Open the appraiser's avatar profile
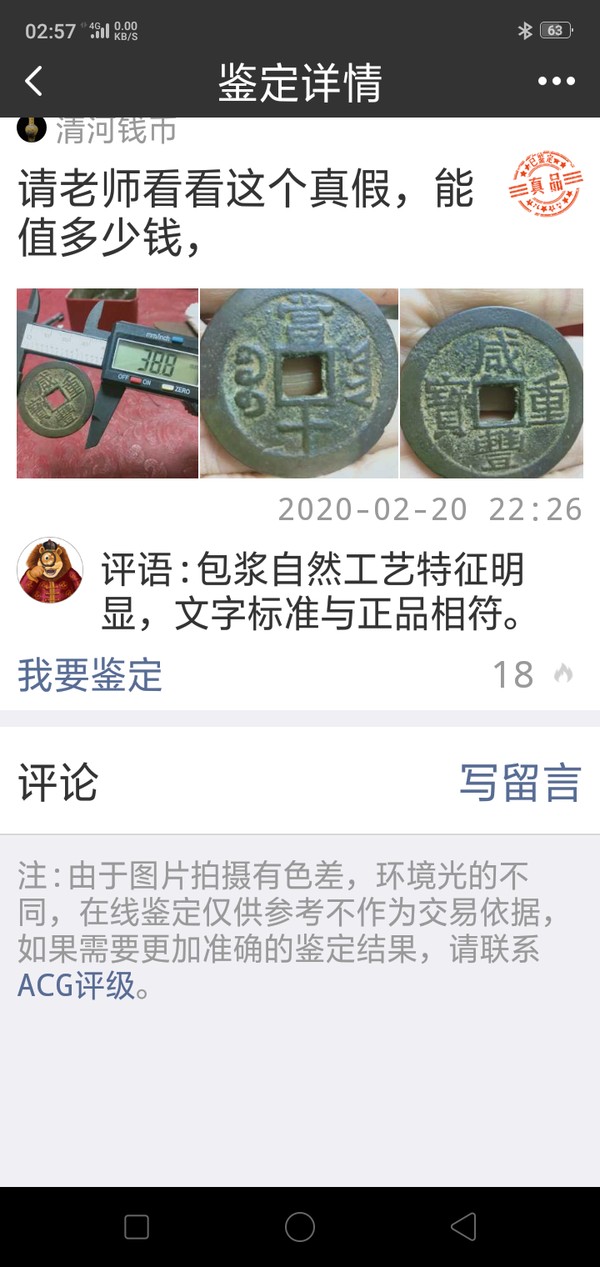The height and width of the screenshot is (1267, 600). click(50, 570)
